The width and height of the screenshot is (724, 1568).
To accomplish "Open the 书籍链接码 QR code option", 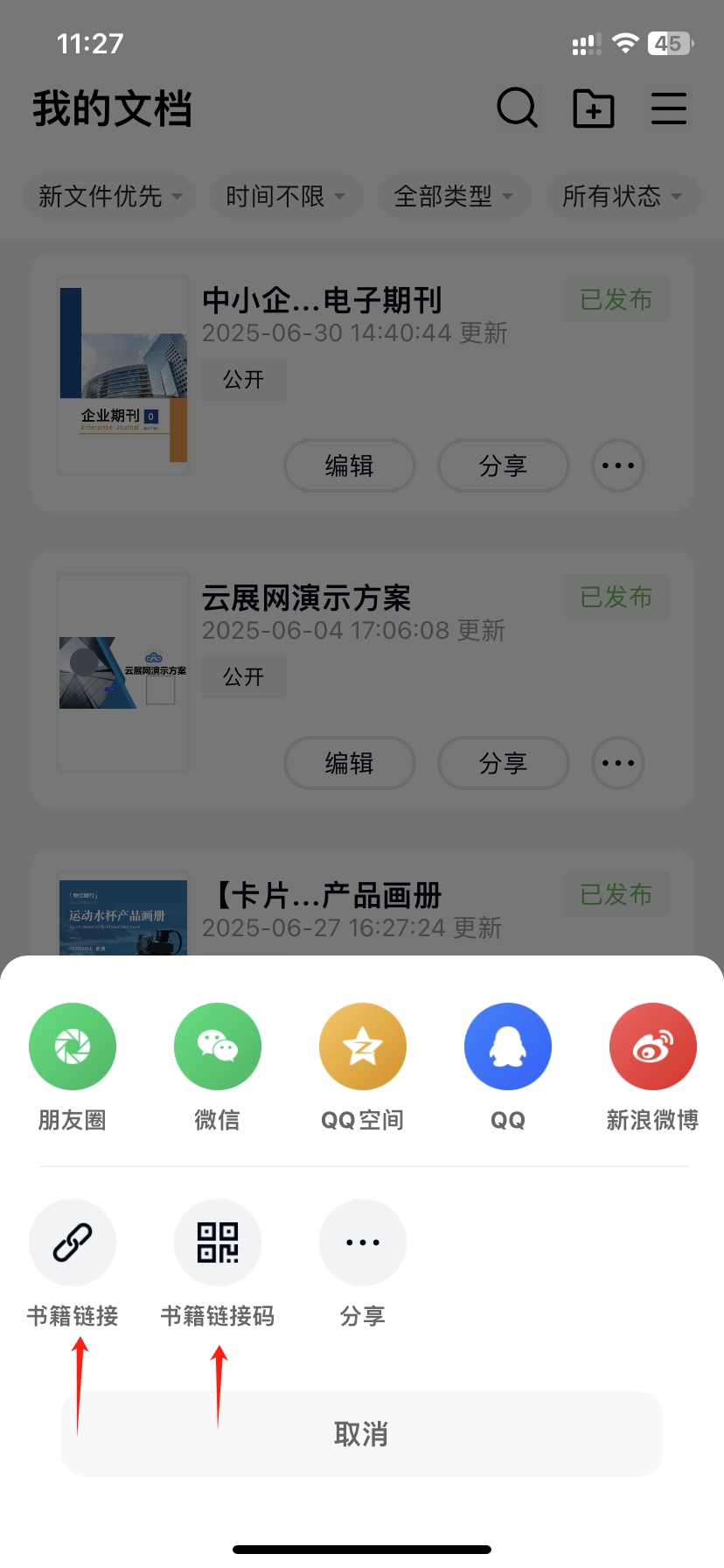I will point(218,1242).
